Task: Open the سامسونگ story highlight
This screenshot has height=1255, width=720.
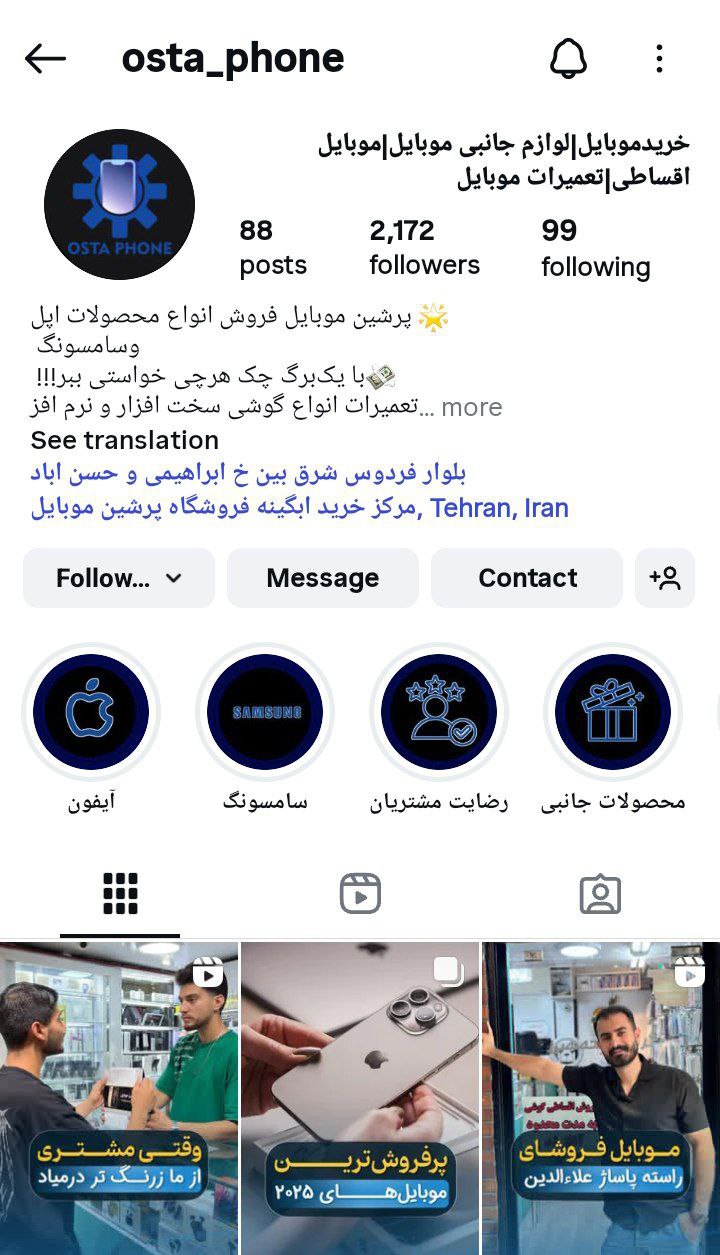Action: click(x=265, y=712)
